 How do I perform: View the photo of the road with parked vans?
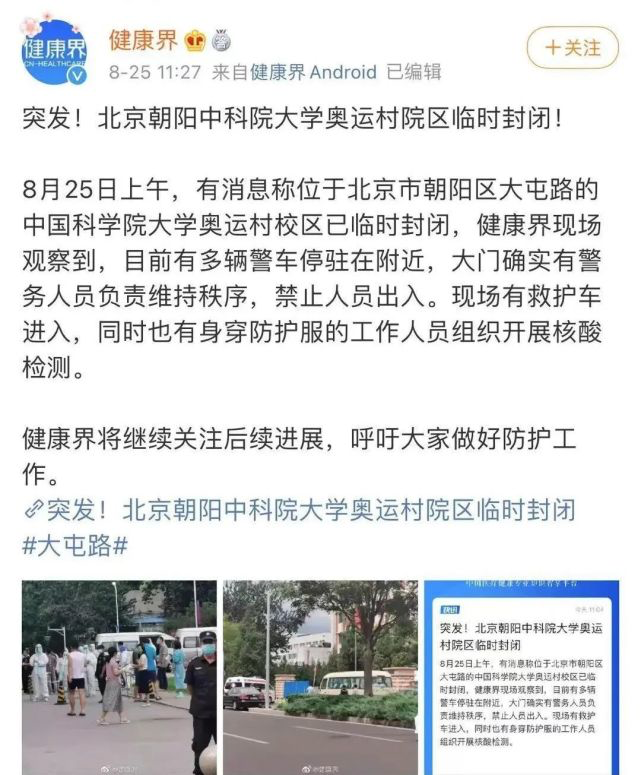[x=319, y=677]
